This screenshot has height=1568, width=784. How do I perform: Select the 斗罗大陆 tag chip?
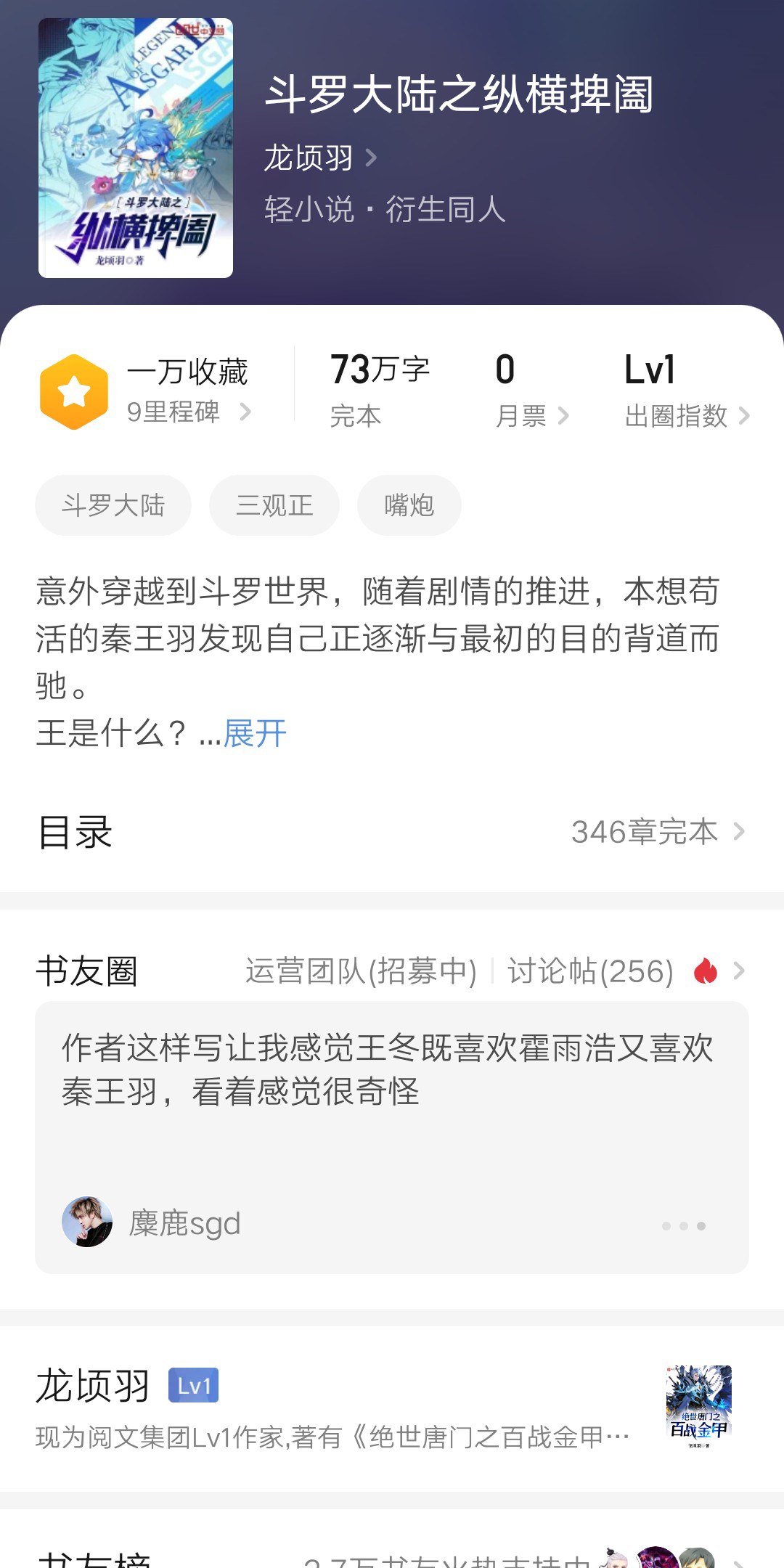(113, 505)
